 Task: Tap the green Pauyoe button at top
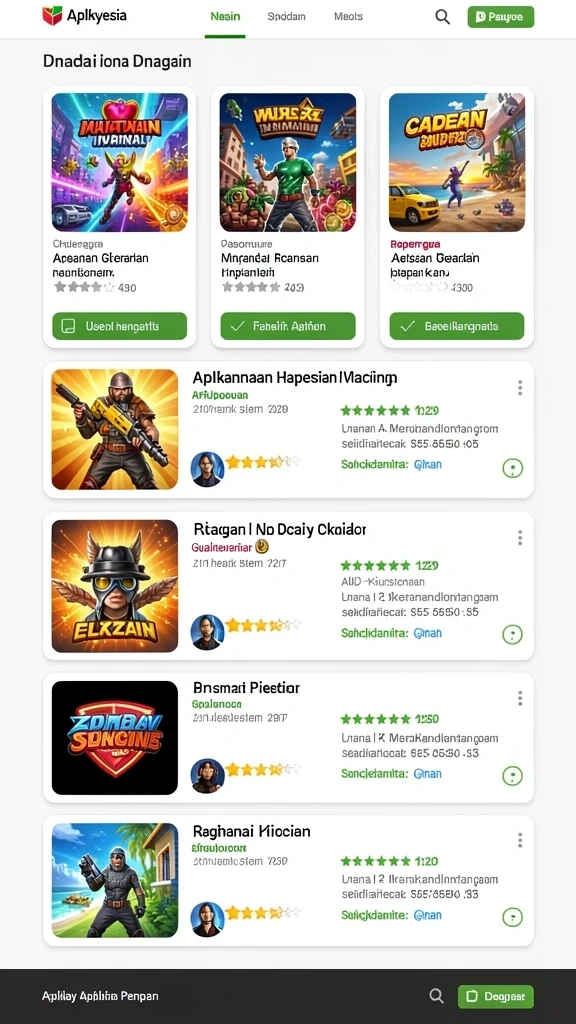(x=500, y=17)
